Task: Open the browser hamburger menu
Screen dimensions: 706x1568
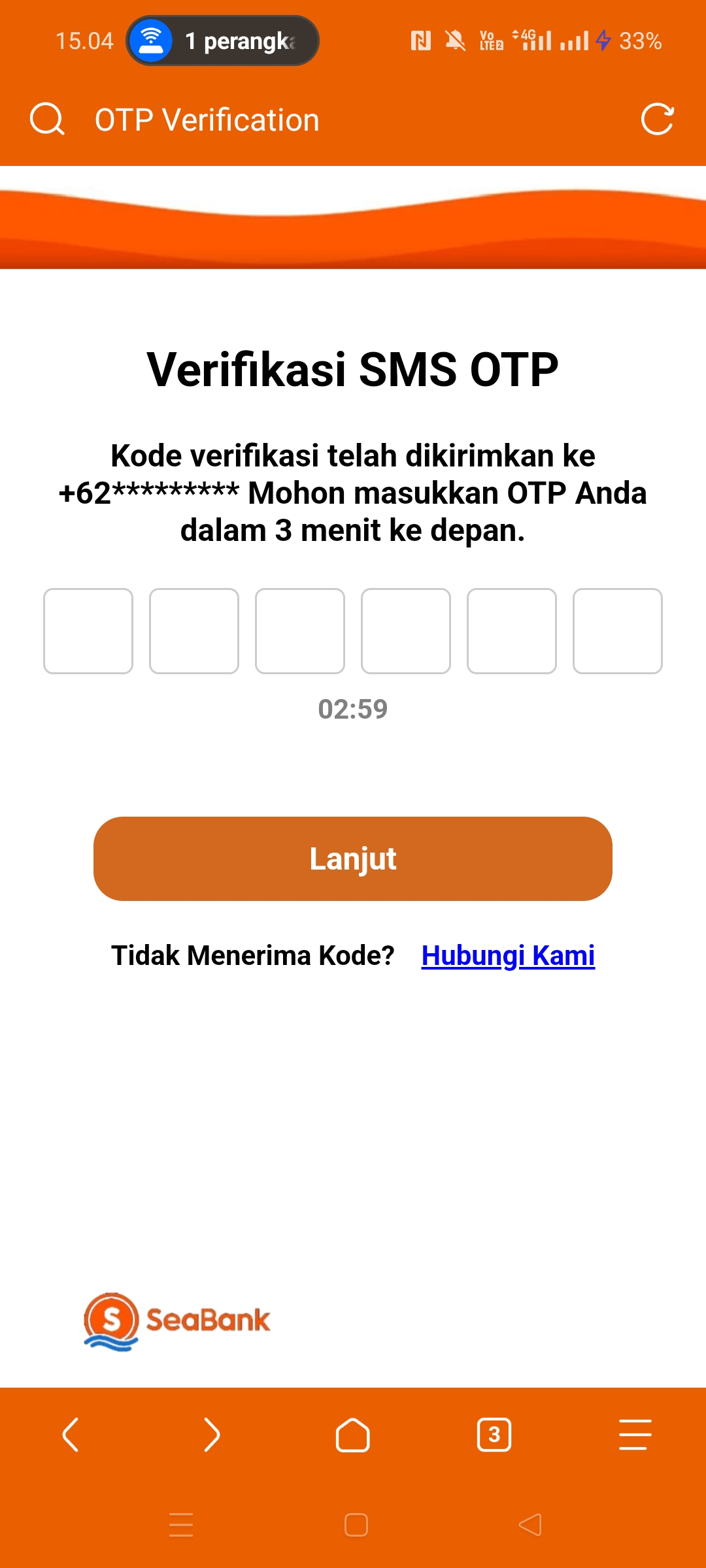Action: pos(635,1435)
